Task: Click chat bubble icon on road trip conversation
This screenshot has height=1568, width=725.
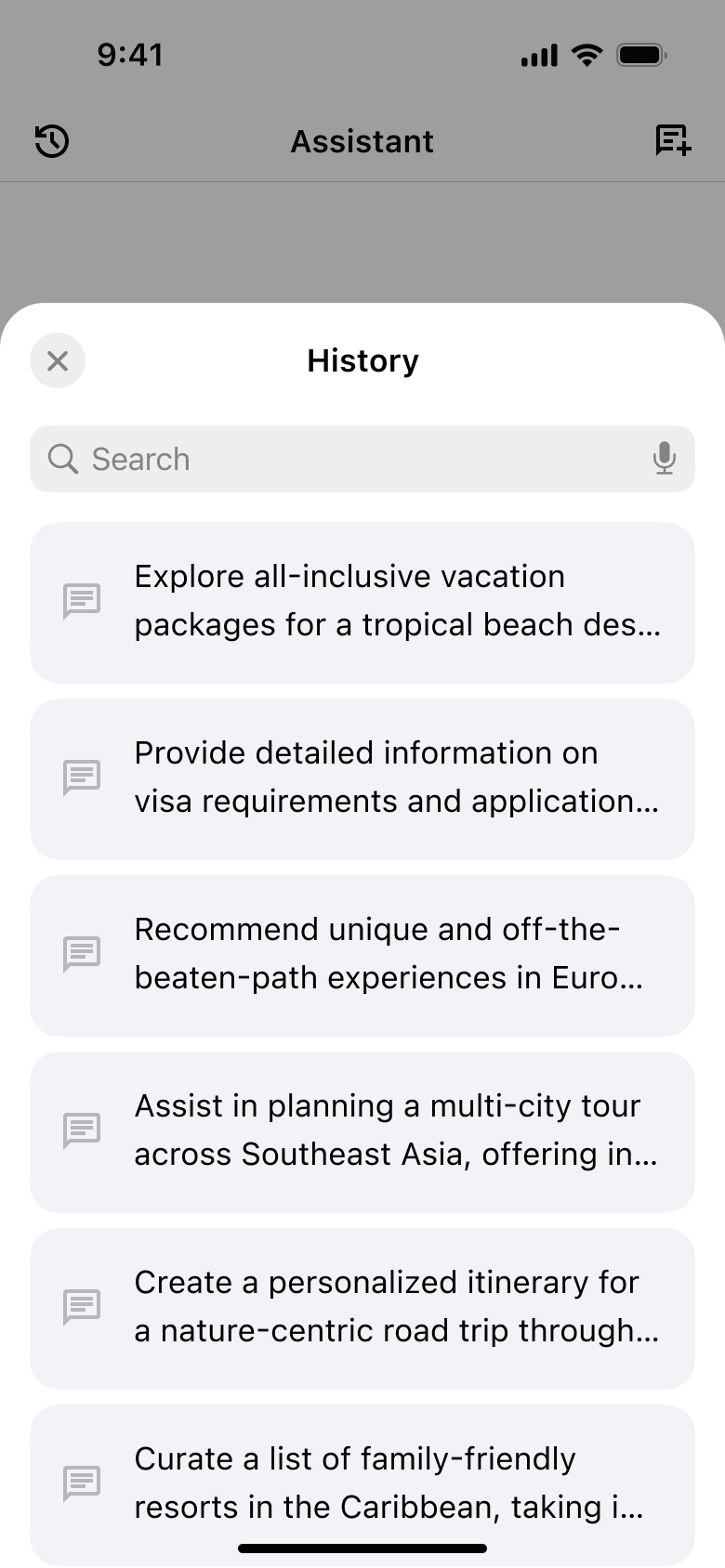Action: 82,1307
